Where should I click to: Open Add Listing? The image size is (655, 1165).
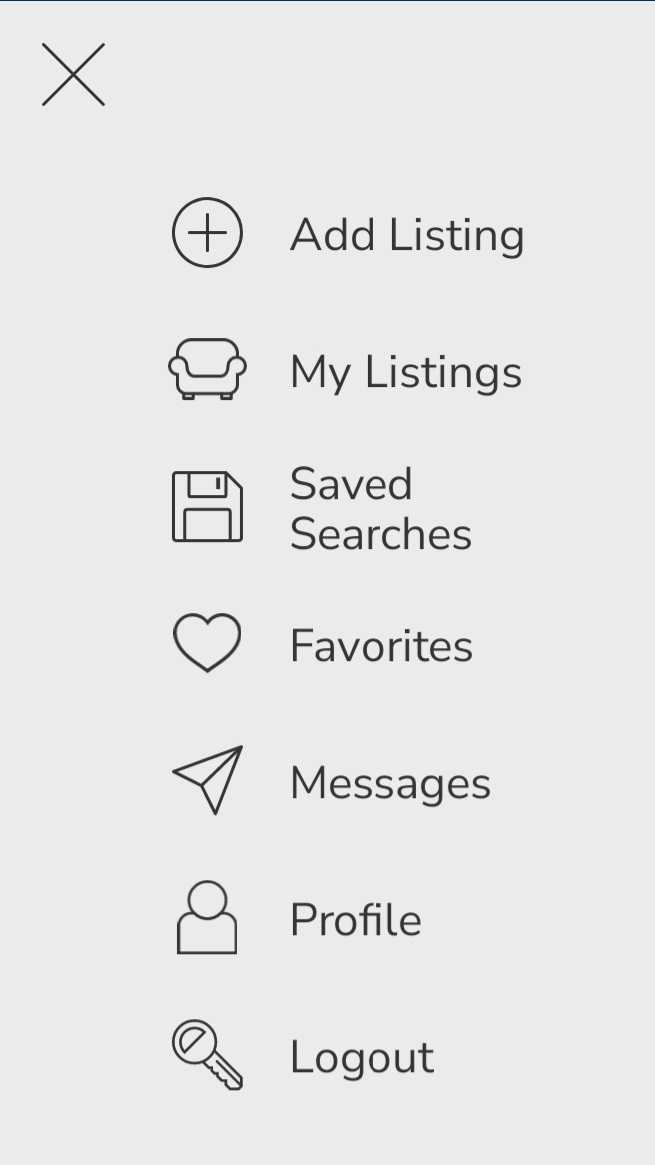tap(348, 233)
